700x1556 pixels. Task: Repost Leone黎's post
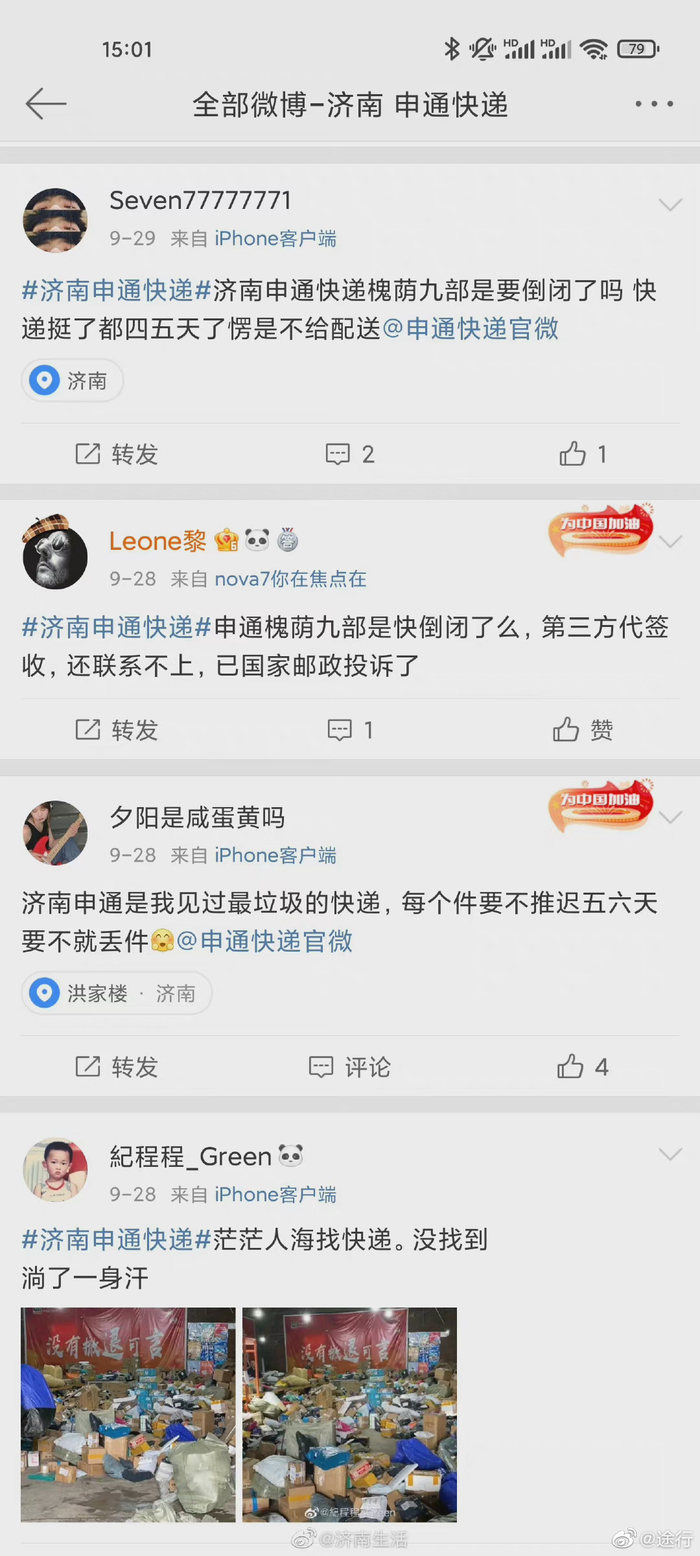click(117, 730)
